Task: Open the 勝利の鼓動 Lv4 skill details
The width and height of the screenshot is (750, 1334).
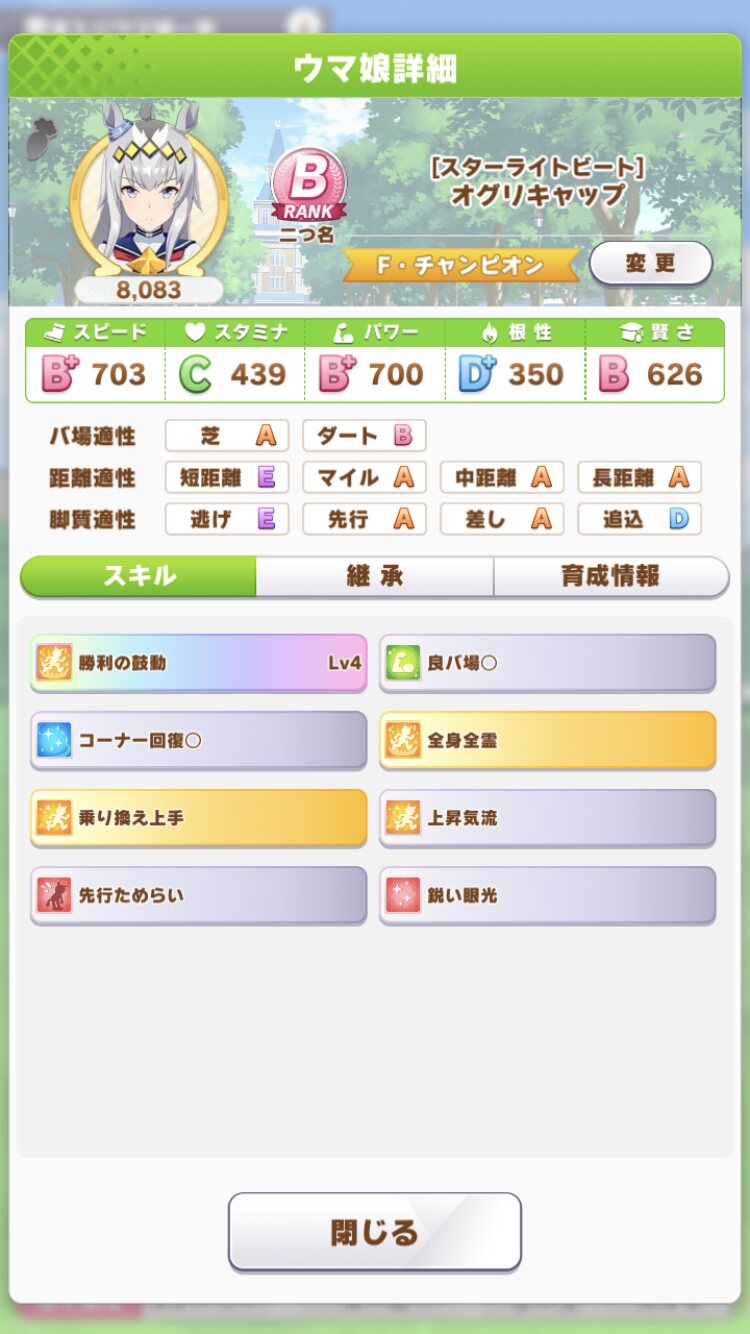Action: [198, 663]
